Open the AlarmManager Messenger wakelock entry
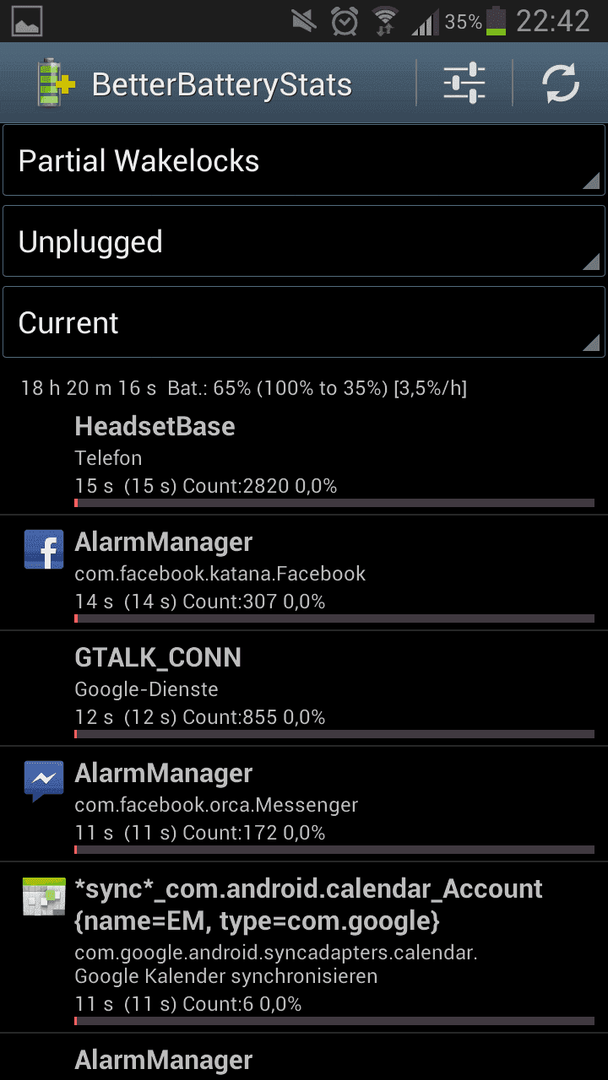Viewport: 608px width, 1080px height. (x=304, y=804)
